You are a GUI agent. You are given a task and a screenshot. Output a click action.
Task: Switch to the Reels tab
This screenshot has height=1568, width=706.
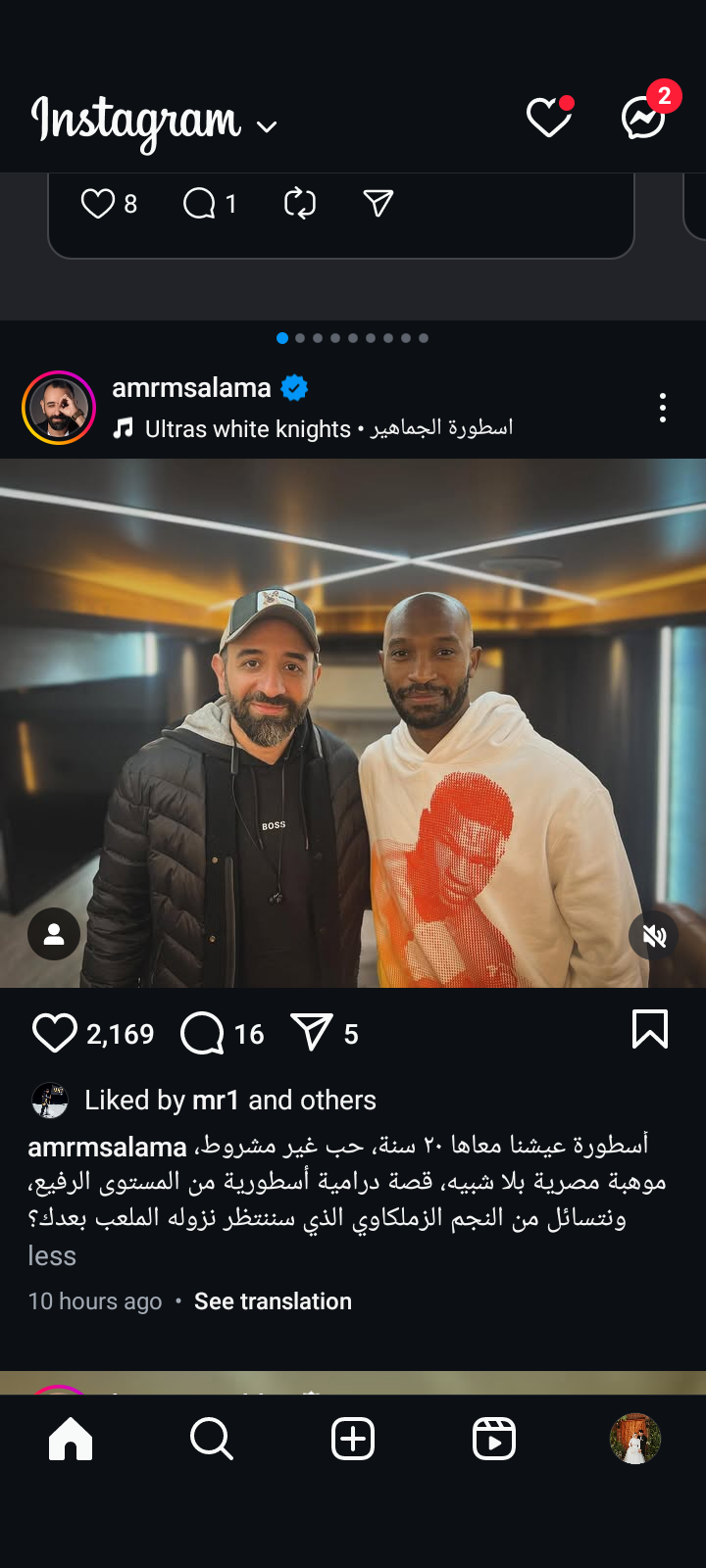point(494,1439)
